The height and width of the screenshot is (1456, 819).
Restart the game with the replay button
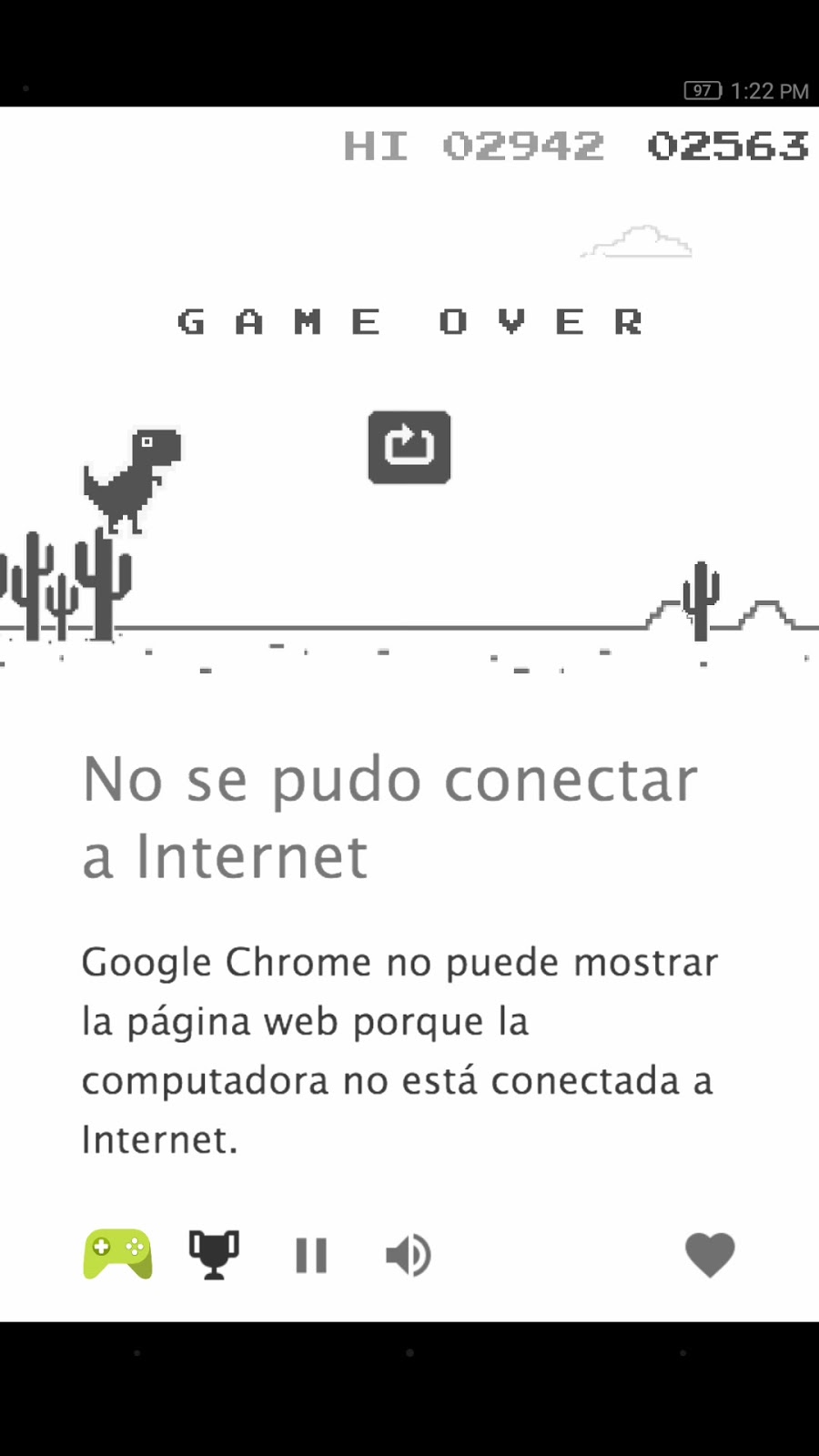pyautogui.click(x=409, y=447)
